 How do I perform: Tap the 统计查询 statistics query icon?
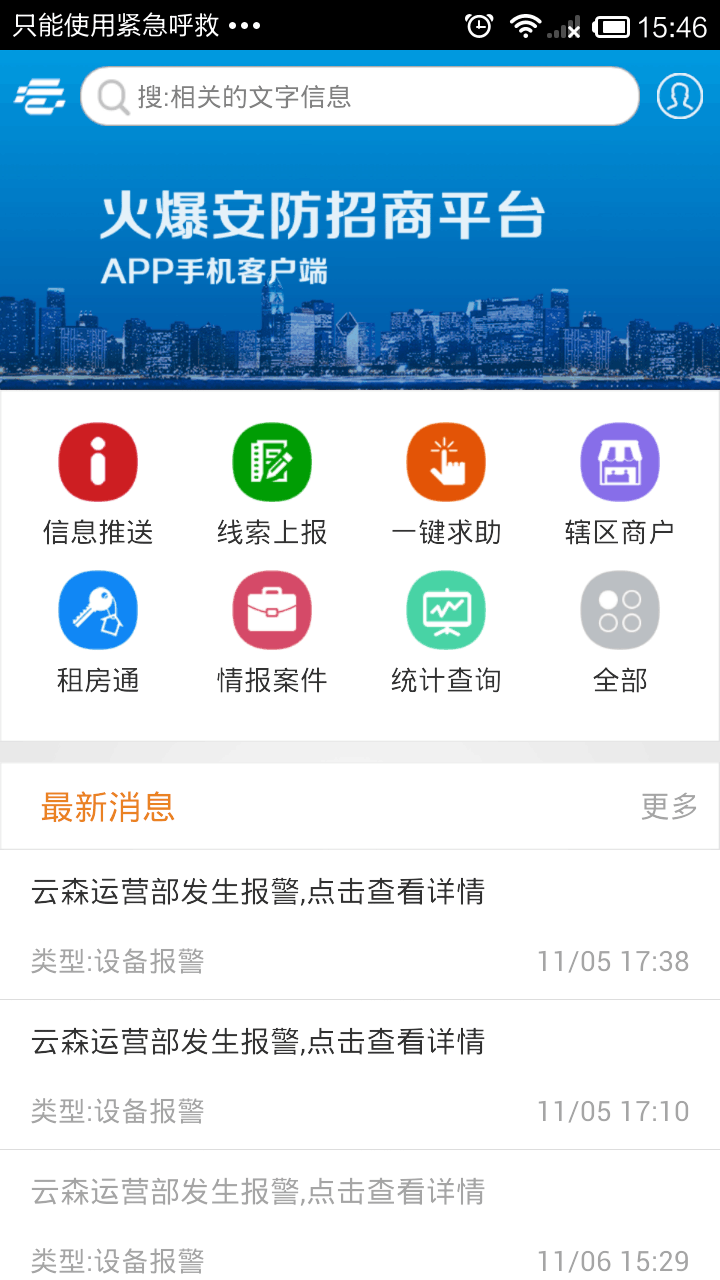[x=445, y=609]
